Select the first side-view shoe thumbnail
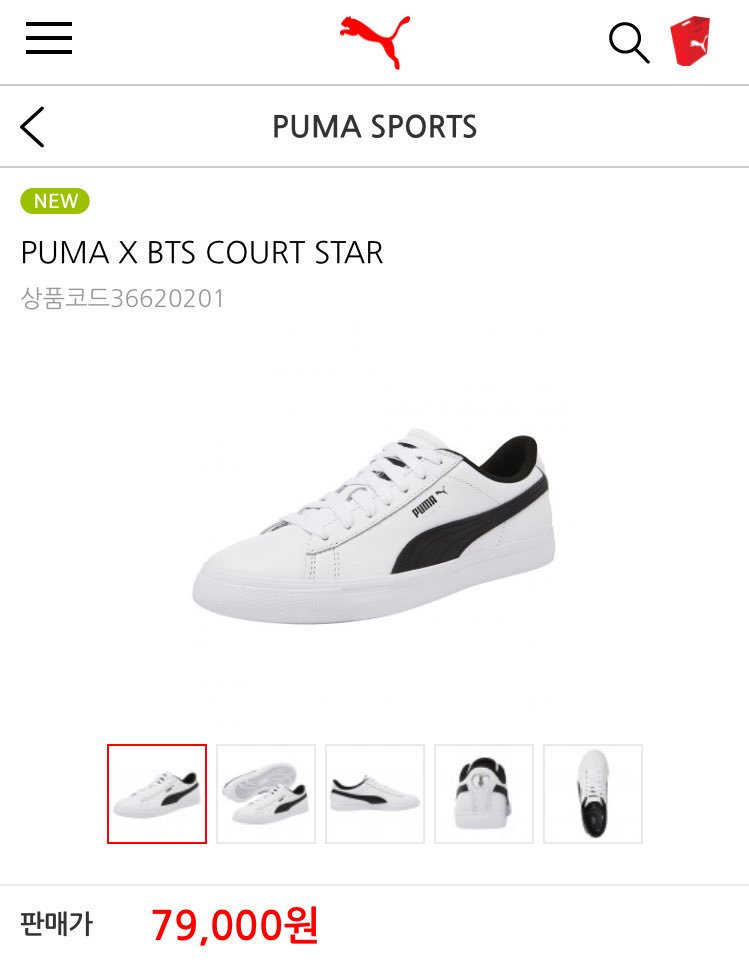This screenshot has height=967, width=749. tap(157, 794)
